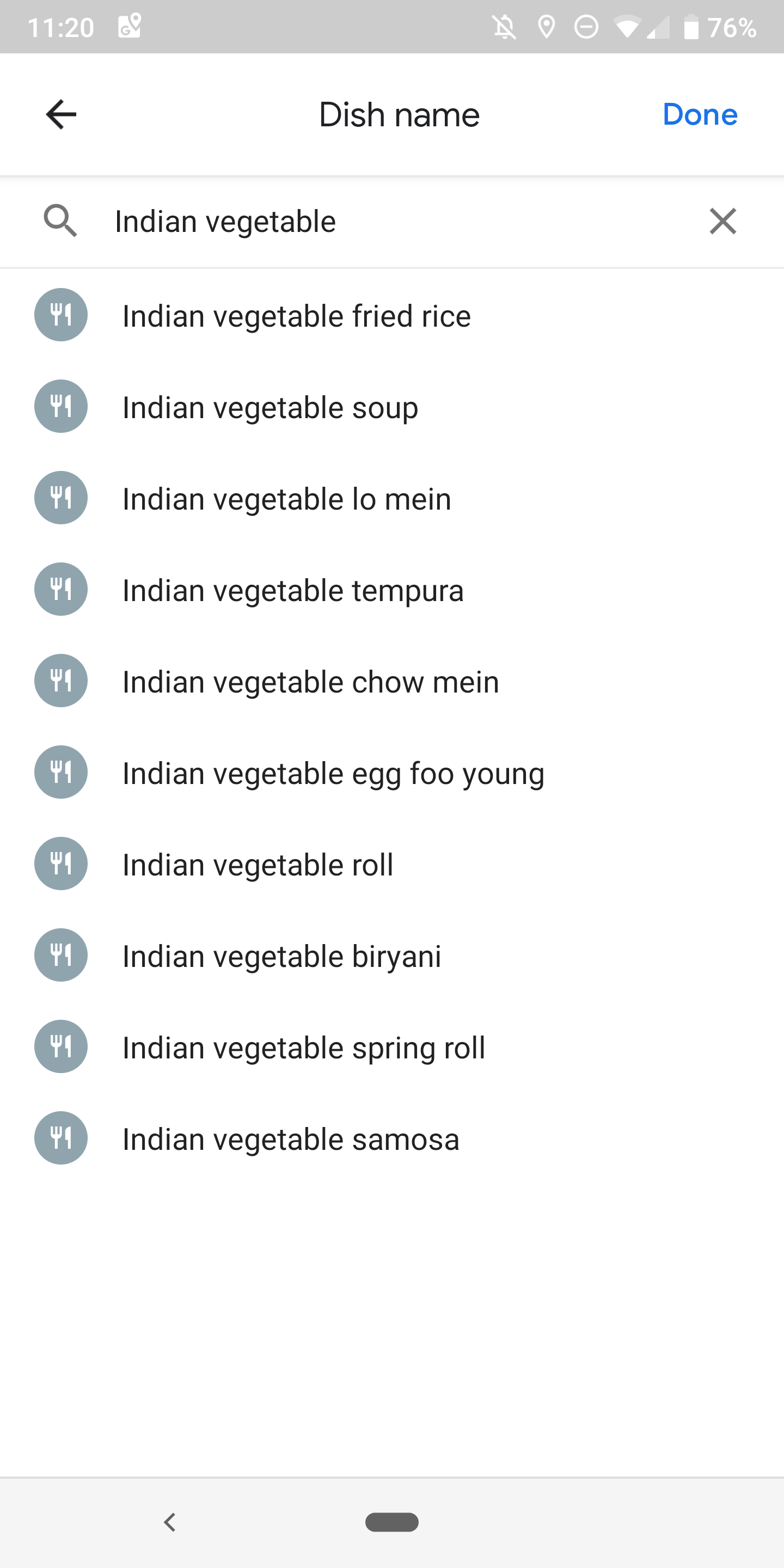
Task: Choose Indian vegetable spring roll from suggestions
Action: [x=303, y=1047]
